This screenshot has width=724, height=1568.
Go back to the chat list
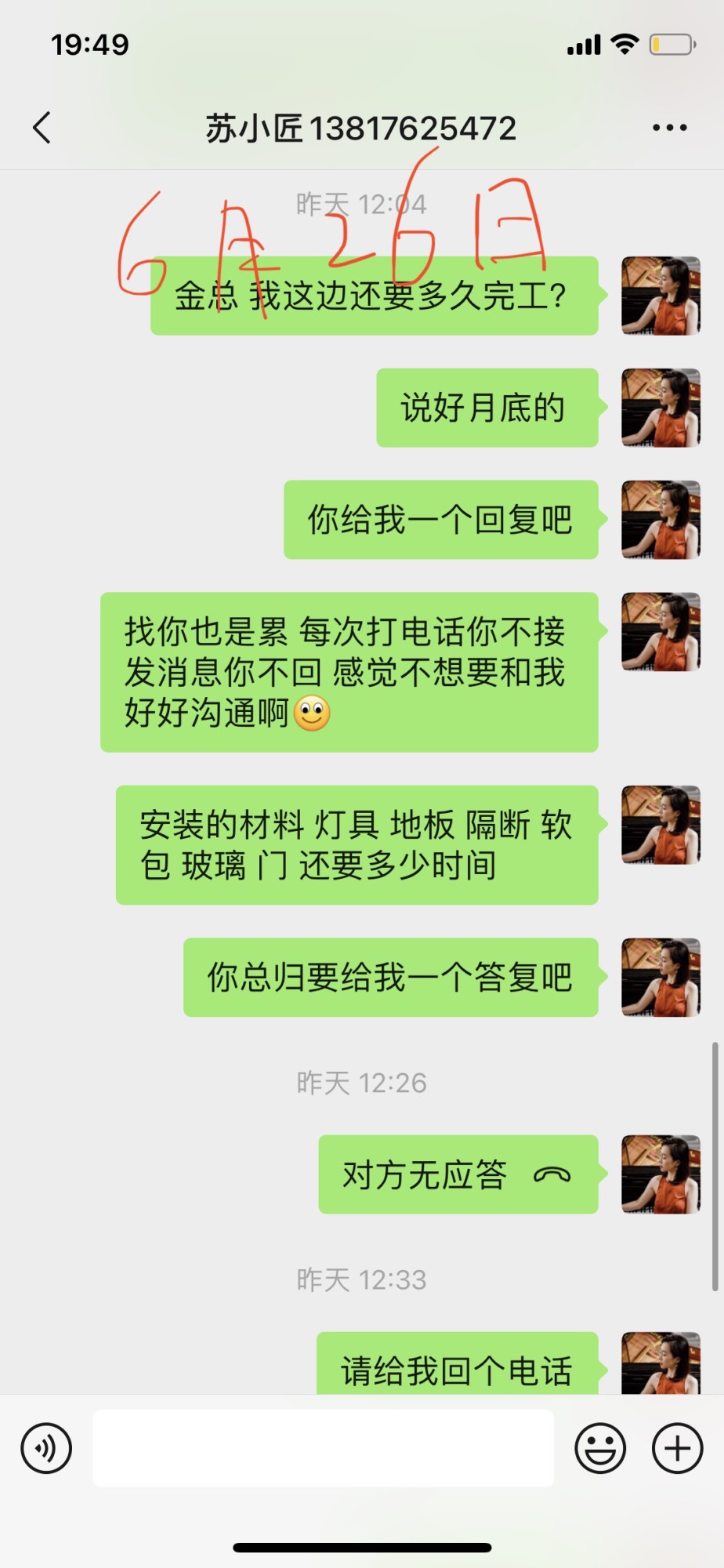[42, 128]
